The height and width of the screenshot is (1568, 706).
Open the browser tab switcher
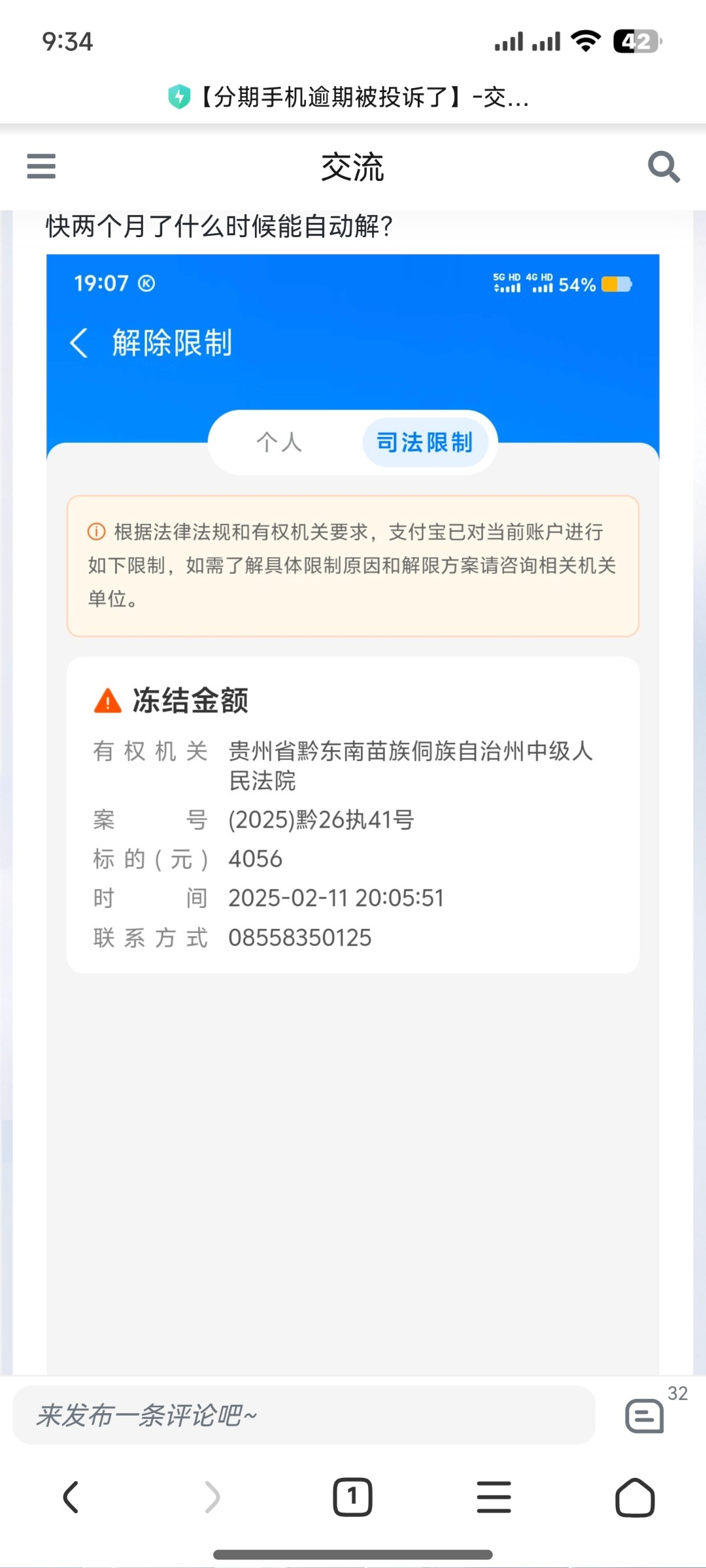click(352, 1497)
